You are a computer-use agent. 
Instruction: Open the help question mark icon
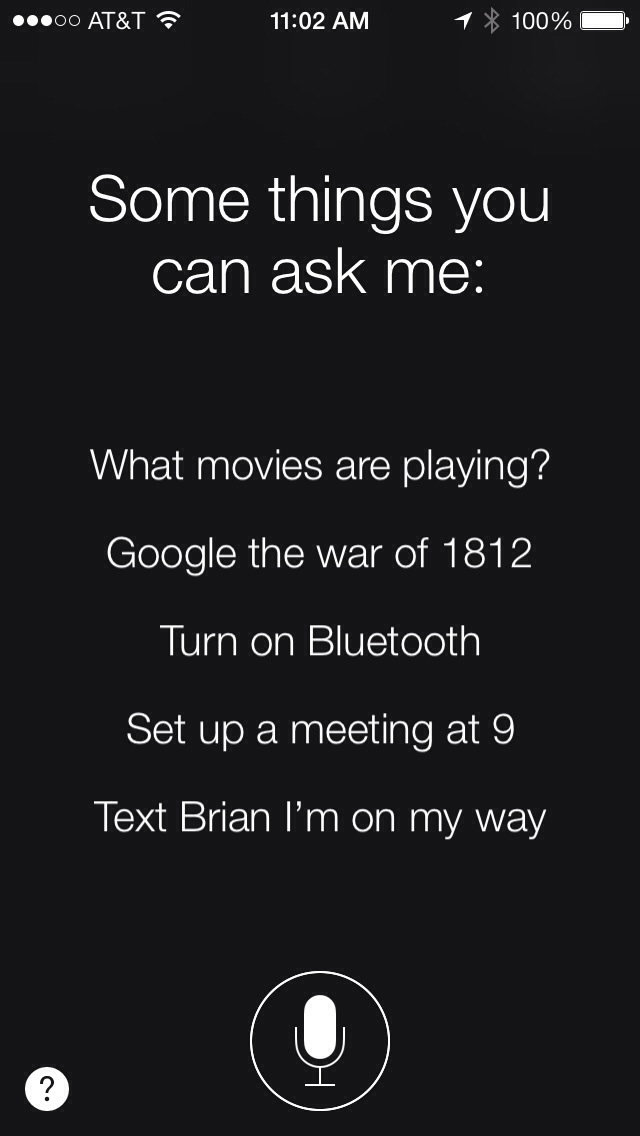[47, 1089]
